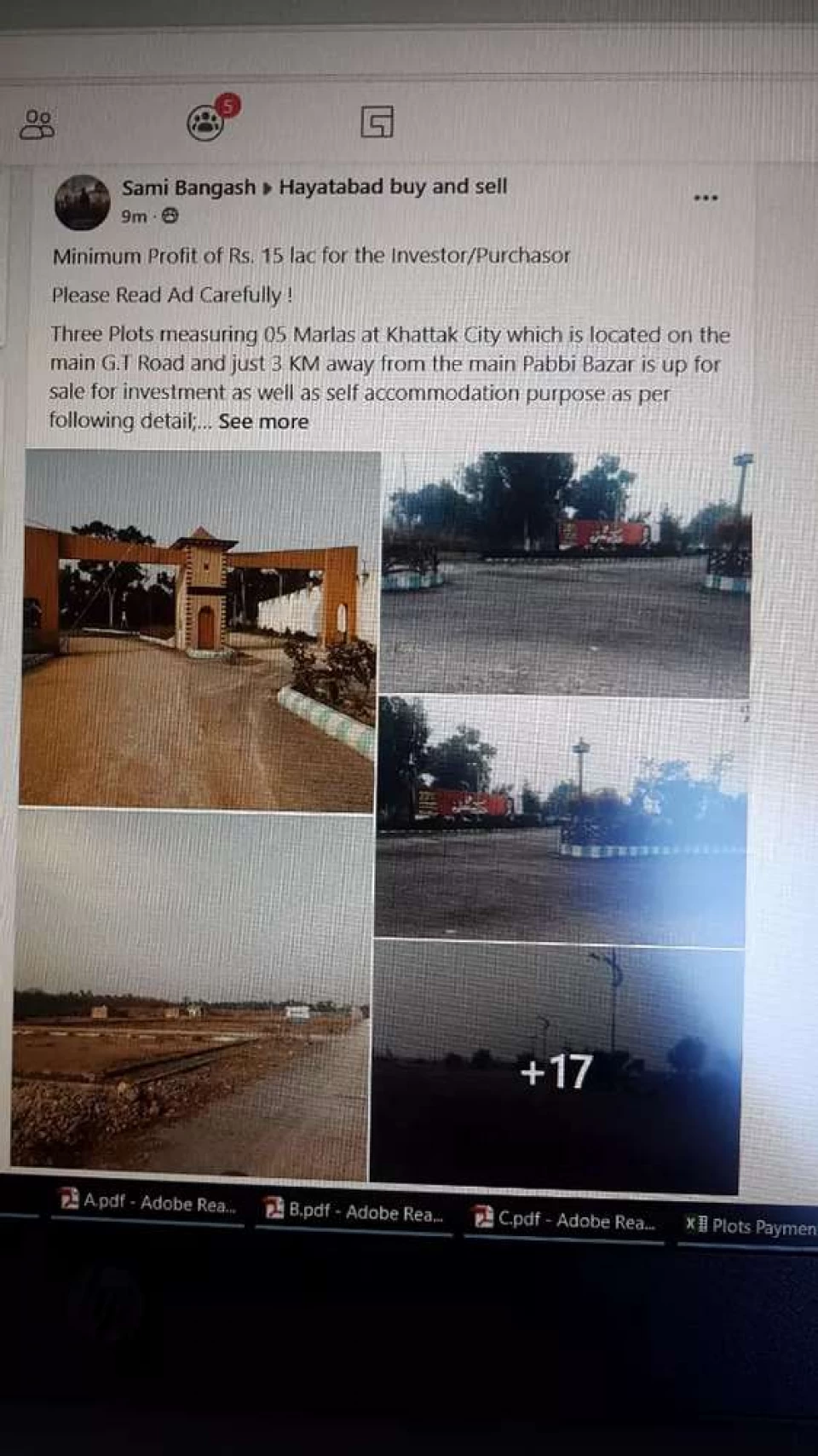
Task: Switch to A.pdf in the taskbar
Action: tap(147, 1203)
